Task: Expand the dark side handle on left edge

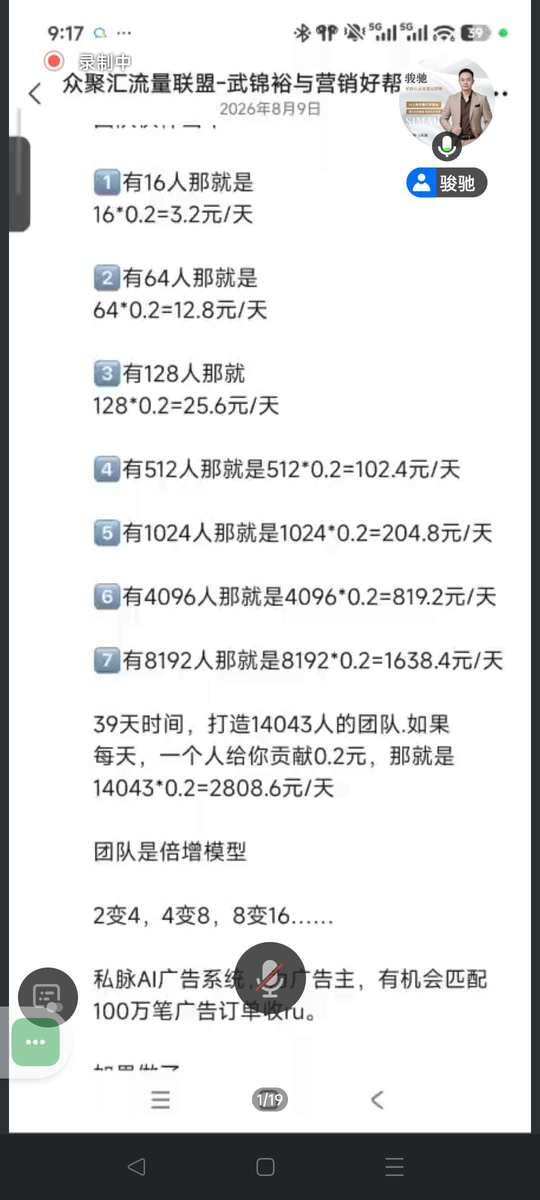Action: 18,184
